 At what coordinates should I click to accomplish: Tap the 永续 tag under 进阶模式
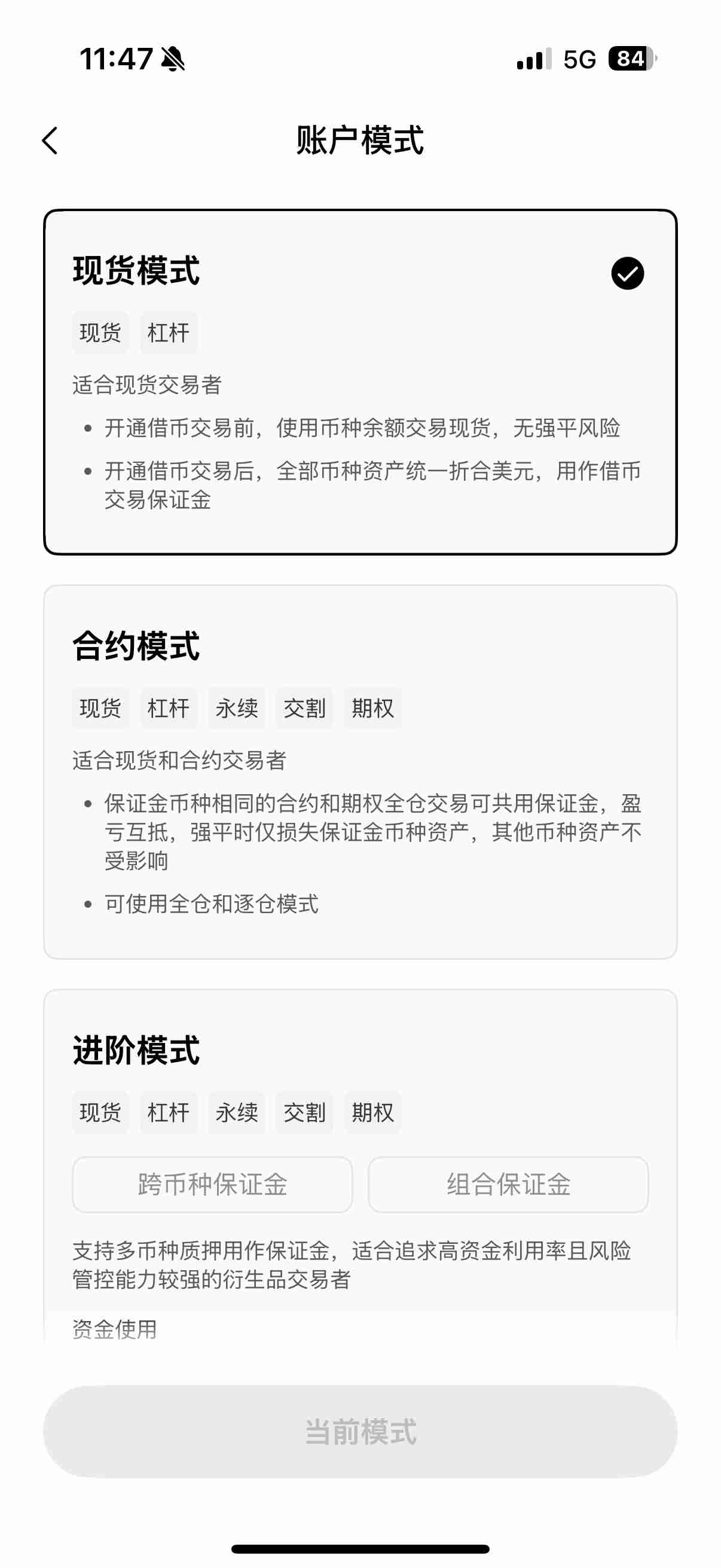[237, 1112]
